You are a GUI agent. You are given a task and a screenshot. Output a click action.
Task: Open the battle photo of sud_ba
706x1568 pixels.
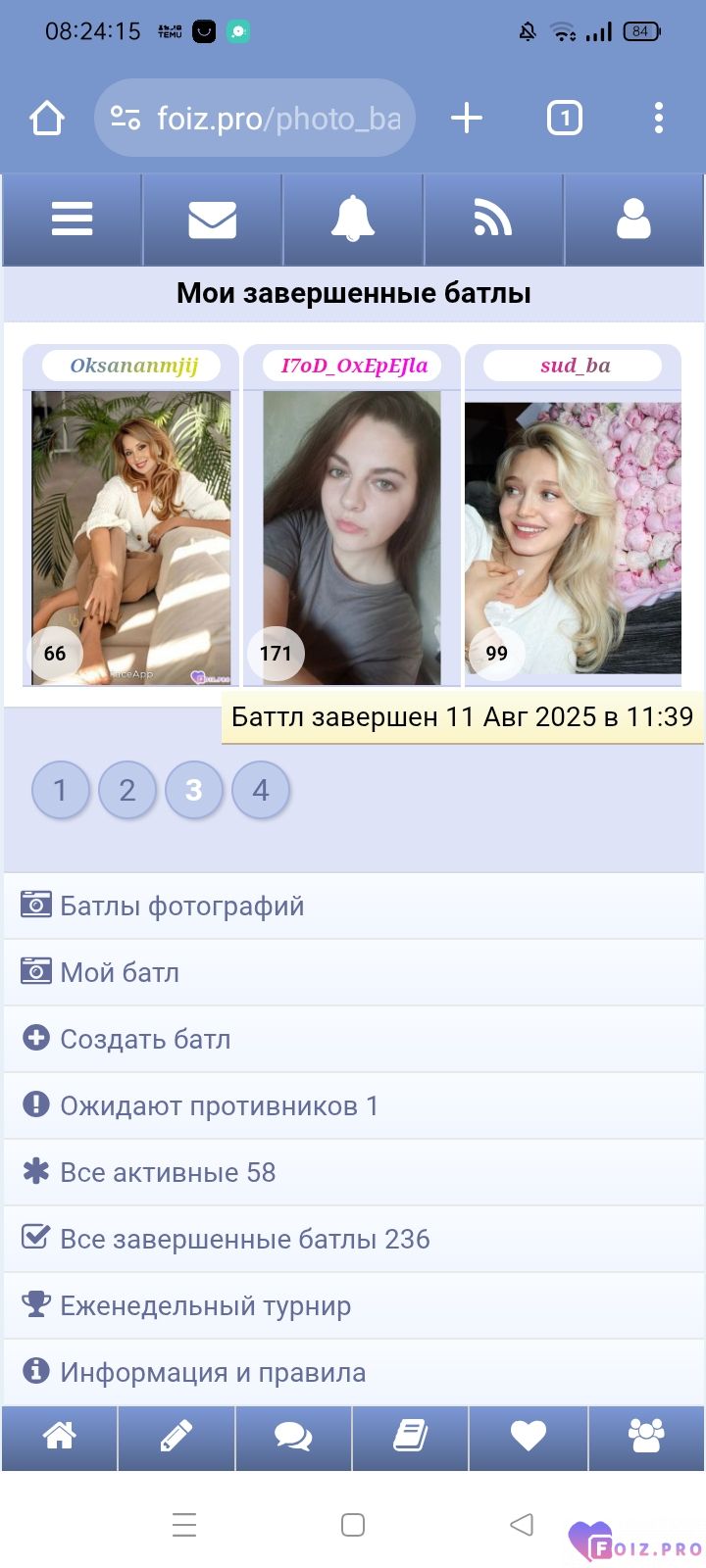[x=573, y=537]
